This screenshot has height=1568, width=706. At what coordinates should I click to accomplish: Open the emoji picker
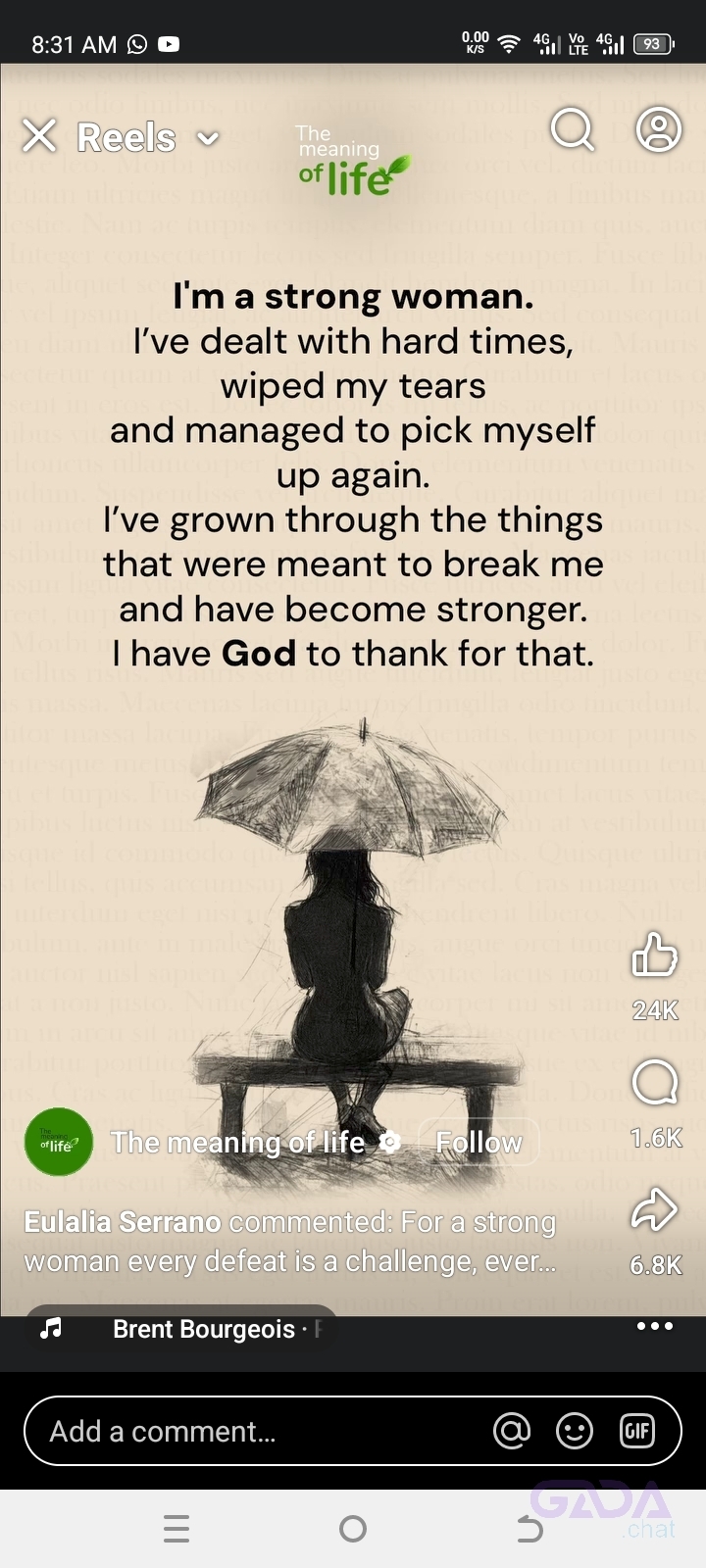[x=575, y=1431]
